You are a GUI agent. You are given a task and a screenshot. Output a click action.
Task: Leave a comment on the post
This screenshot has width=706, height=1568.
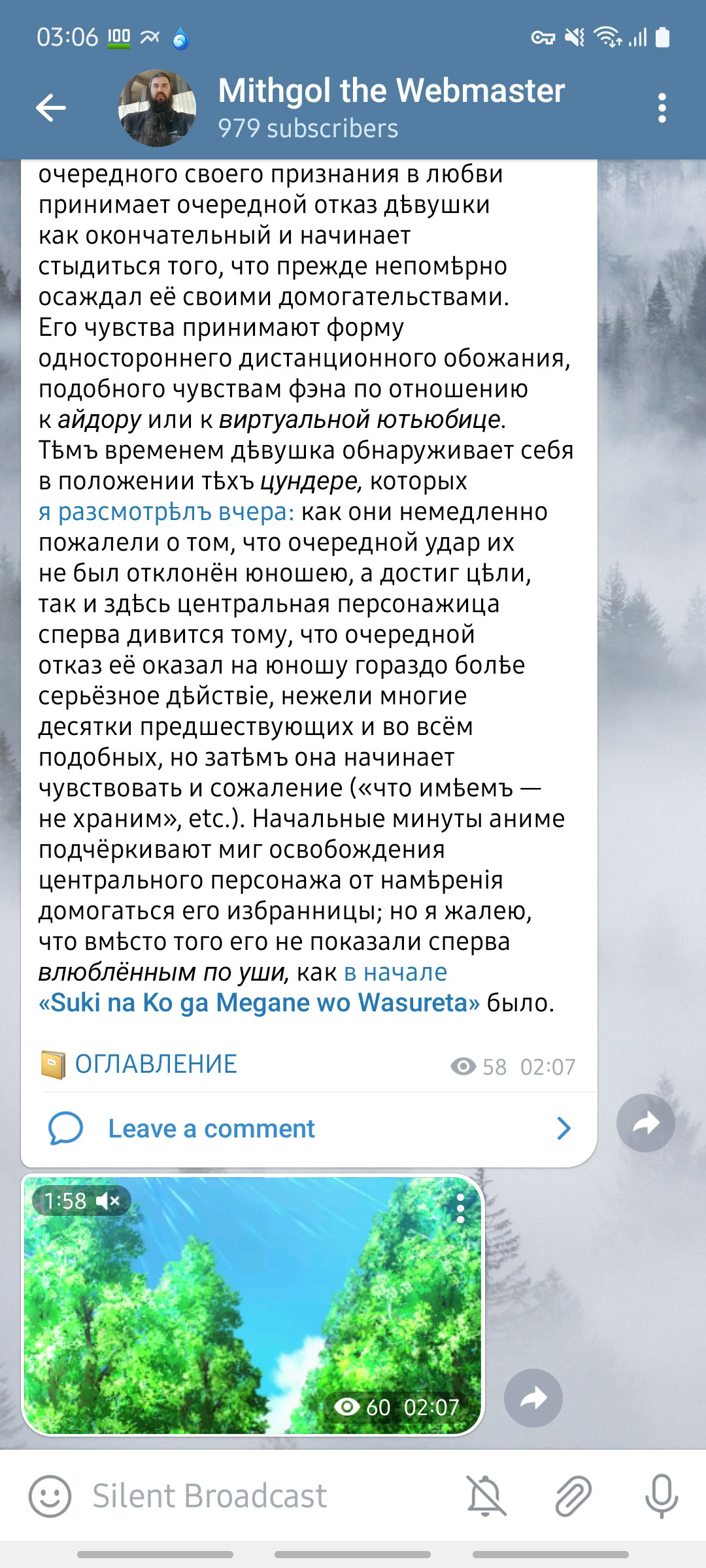pos(309,1128)
